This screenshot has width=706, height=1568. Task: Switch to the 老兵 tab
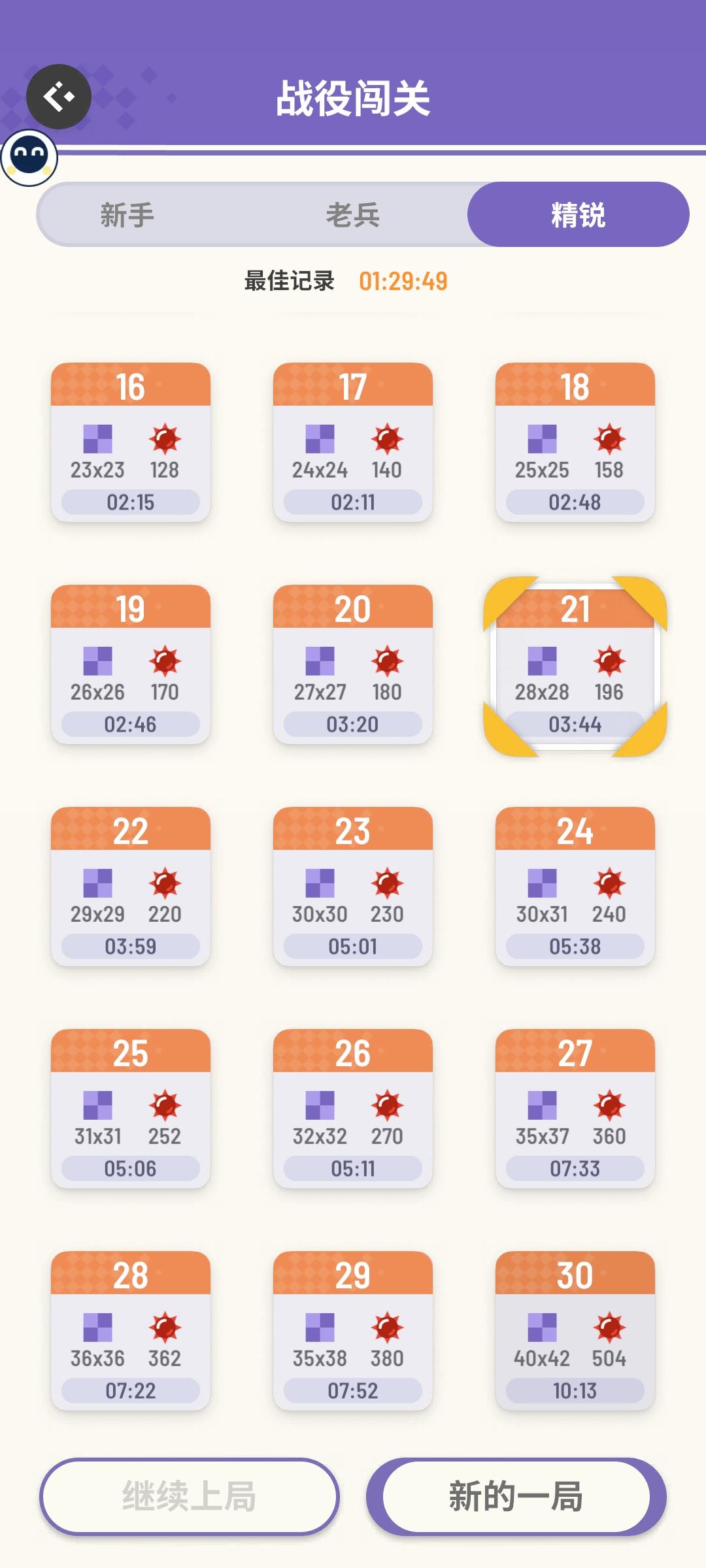tap(353, 216)
